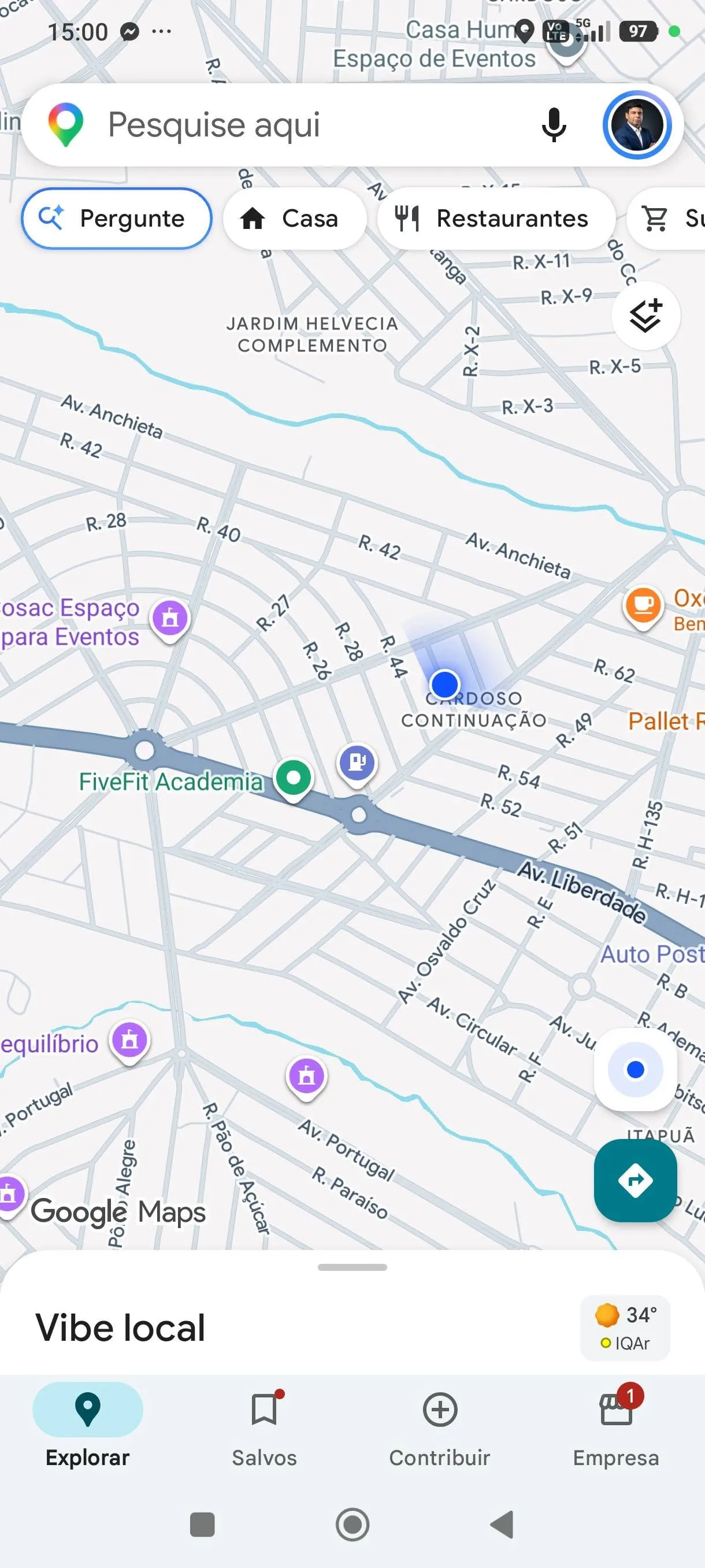This screenshot has width=705, height=1568.
Task: Open the account profile picture
Action: click(x=637, y=125)
